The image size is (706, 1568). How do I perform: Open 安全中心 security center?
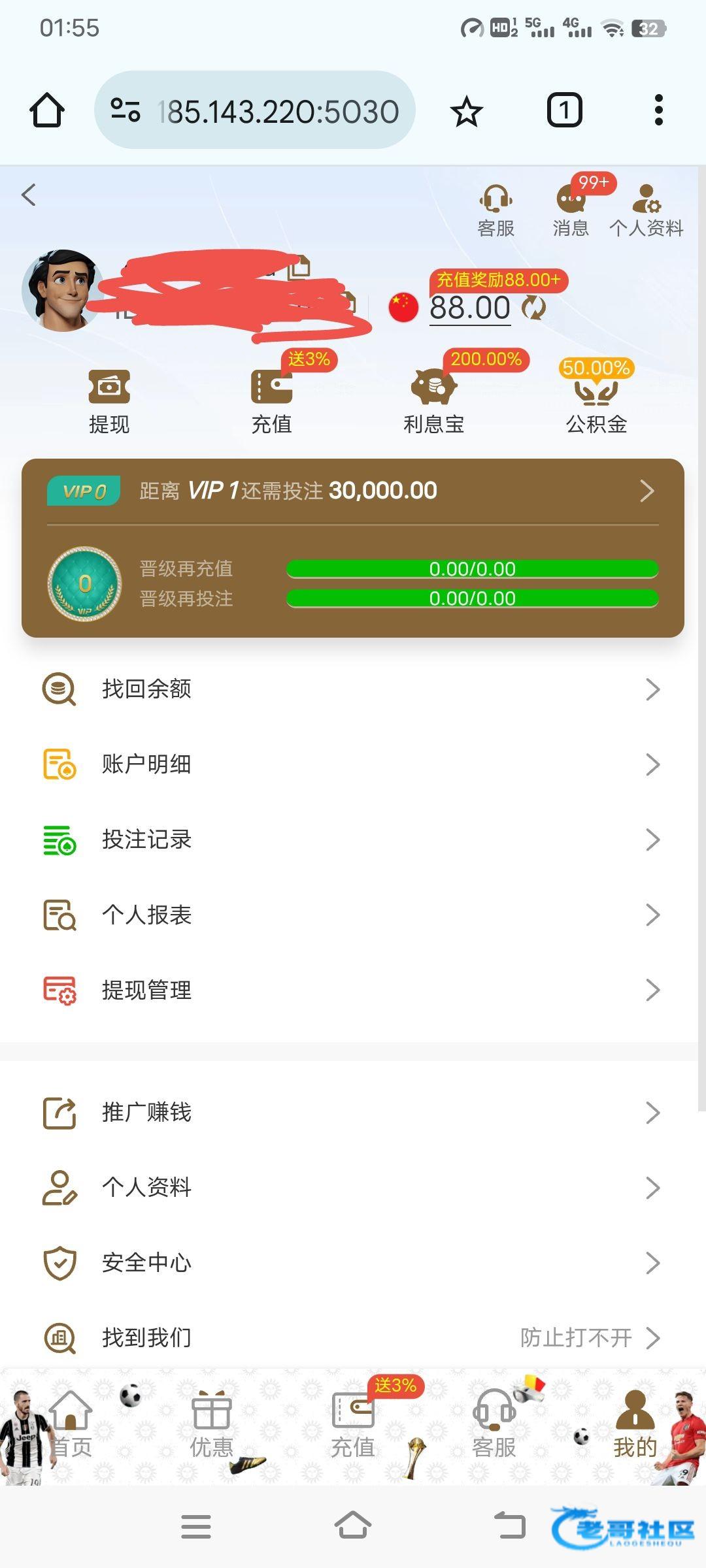[x=353, y=1263]
